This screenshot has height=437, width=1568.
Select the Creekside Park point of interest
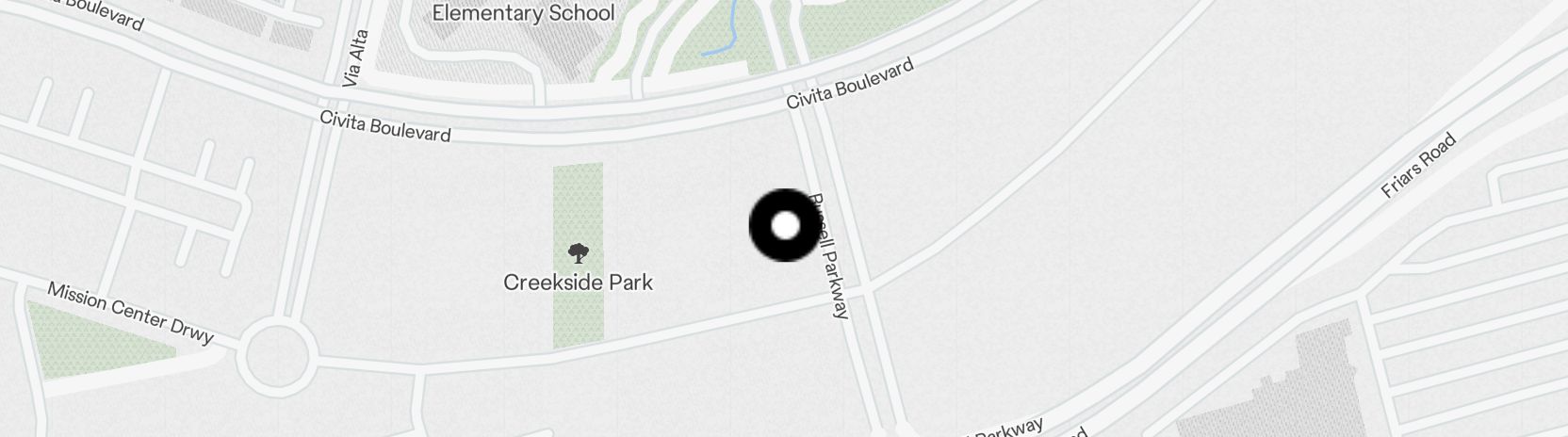pyautogui.click(x=578, y=252)
